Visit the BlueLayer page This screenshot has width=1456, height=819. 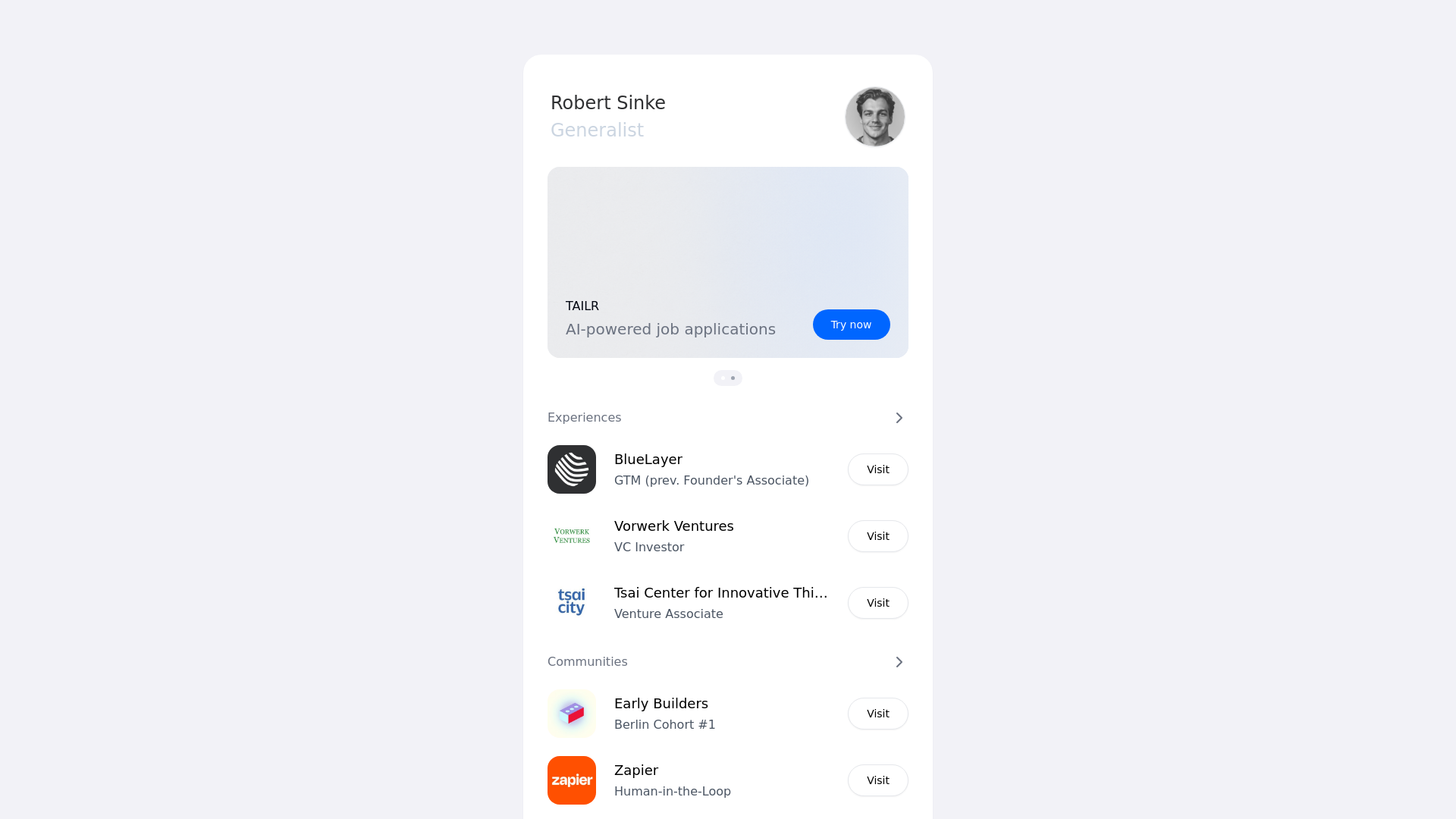tap(877, 469)
